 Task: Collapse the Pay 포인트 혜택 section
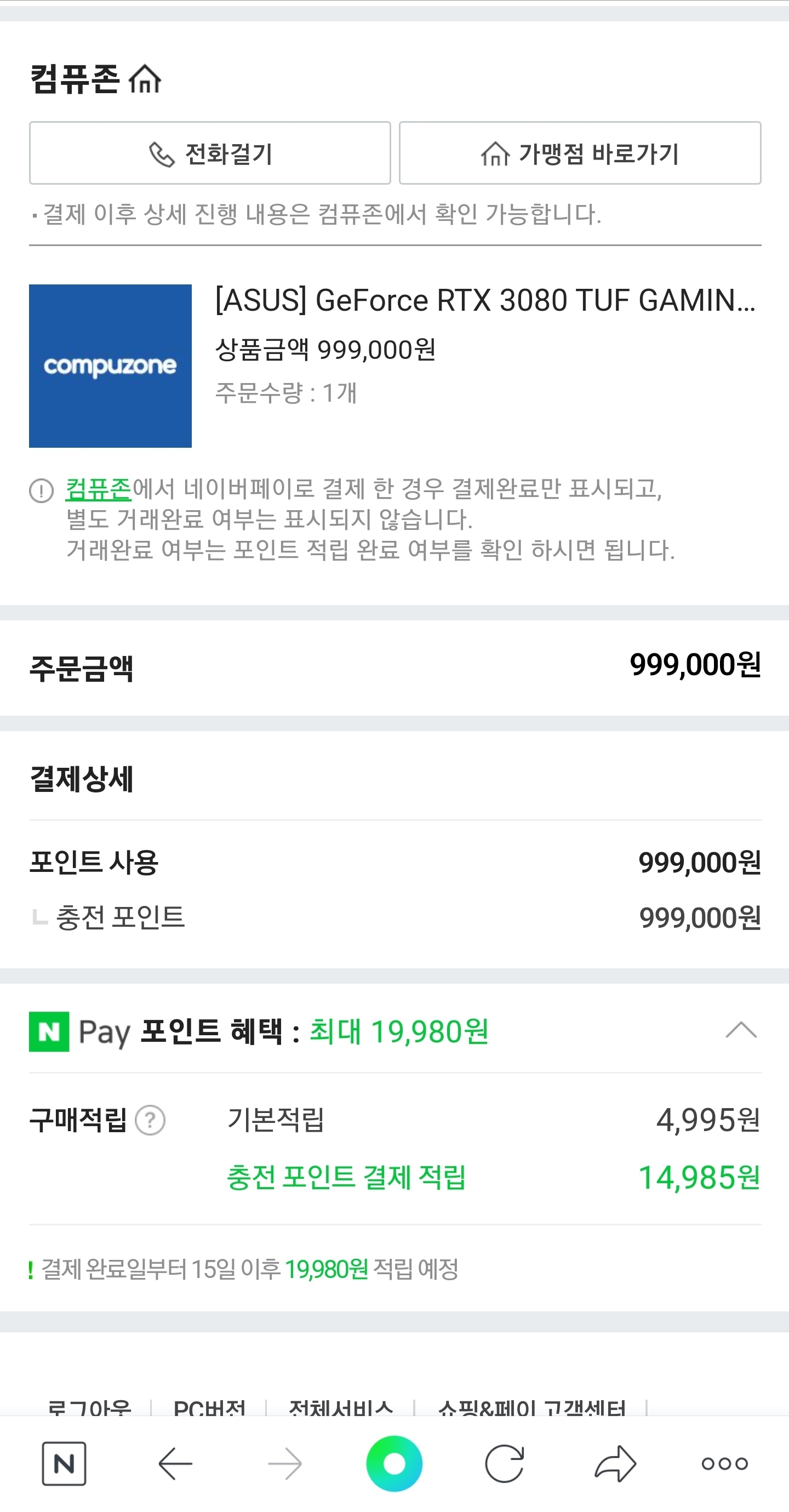click(741, 1030)
